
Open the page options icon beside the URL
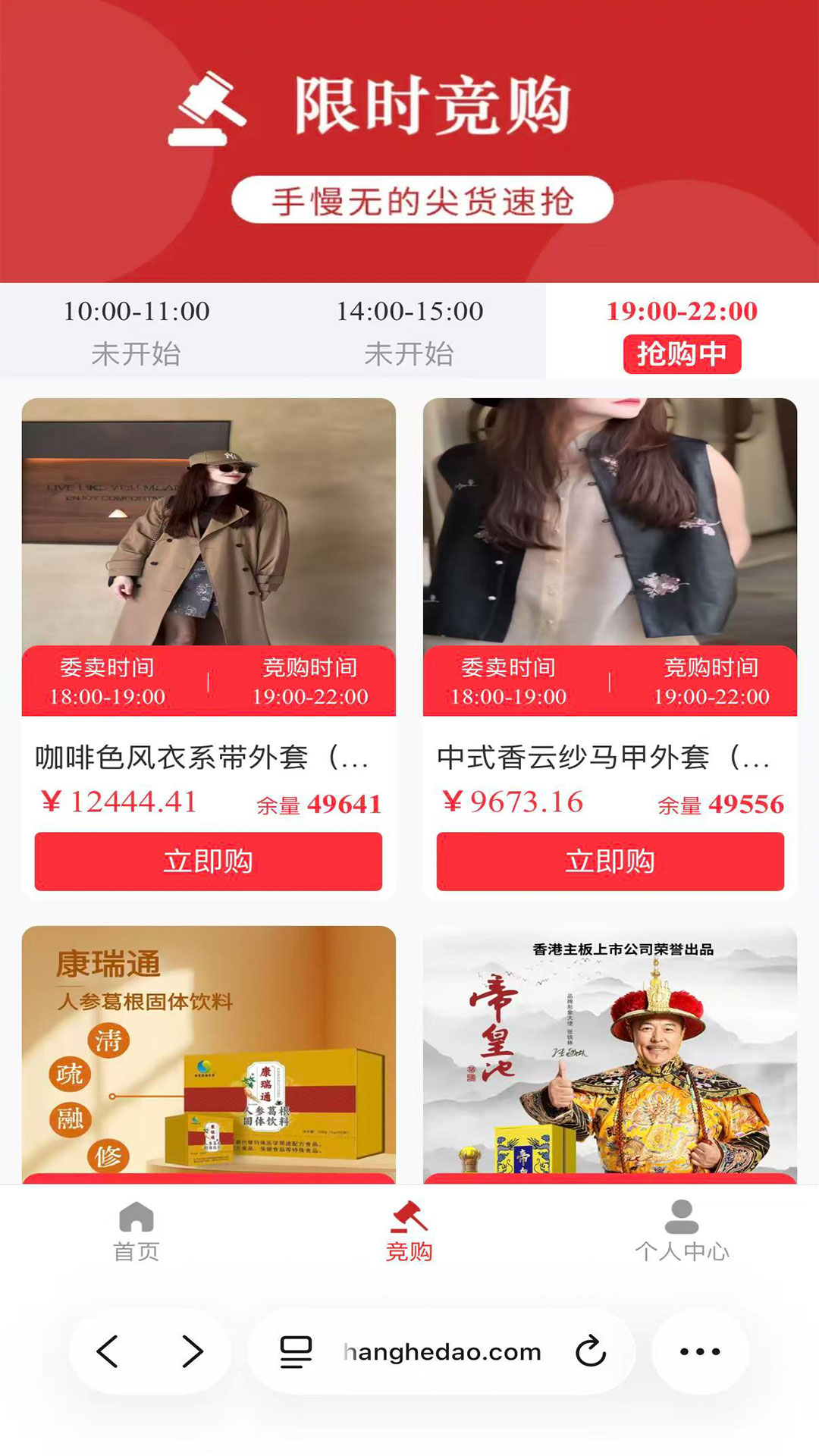pos(296,1351)
